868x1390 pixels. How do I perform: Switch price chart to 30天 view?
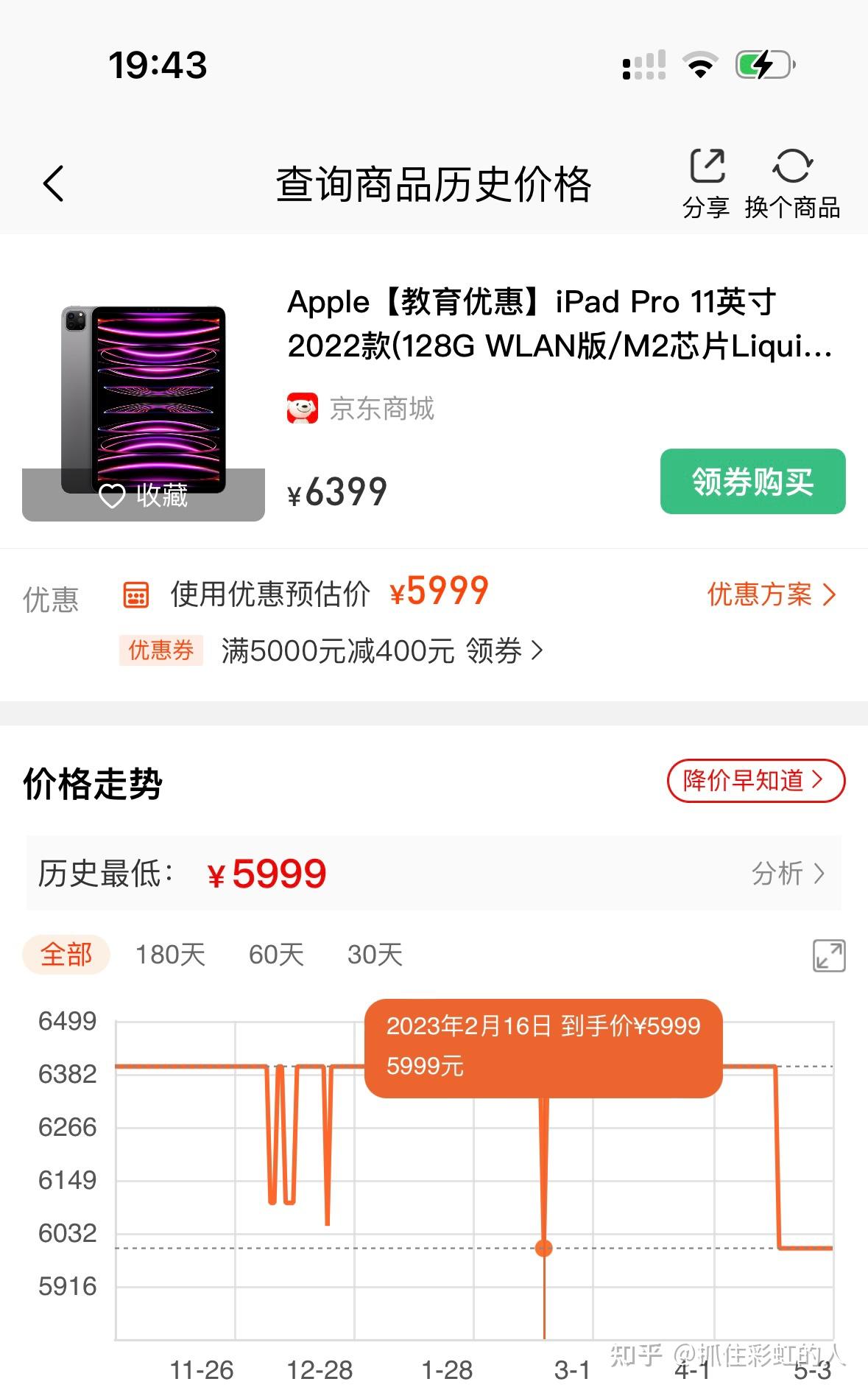374,955
